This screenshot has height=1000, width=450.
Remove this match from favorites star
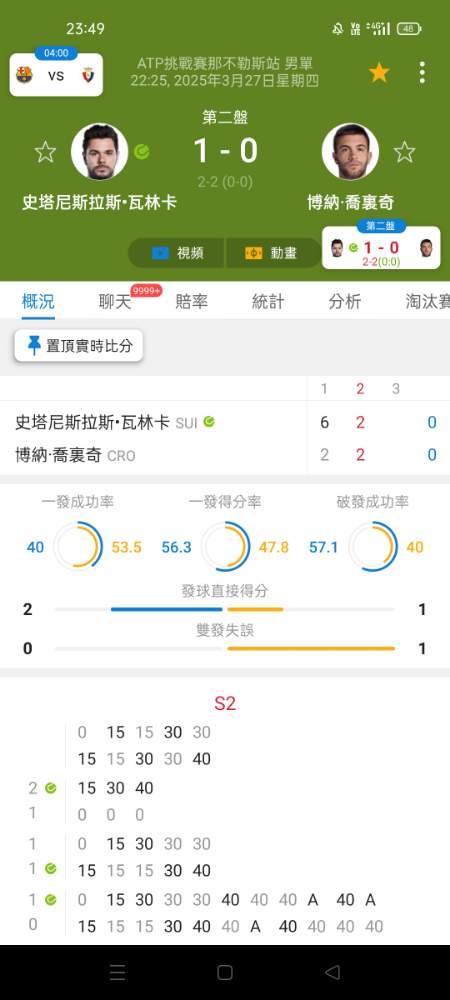379,73
